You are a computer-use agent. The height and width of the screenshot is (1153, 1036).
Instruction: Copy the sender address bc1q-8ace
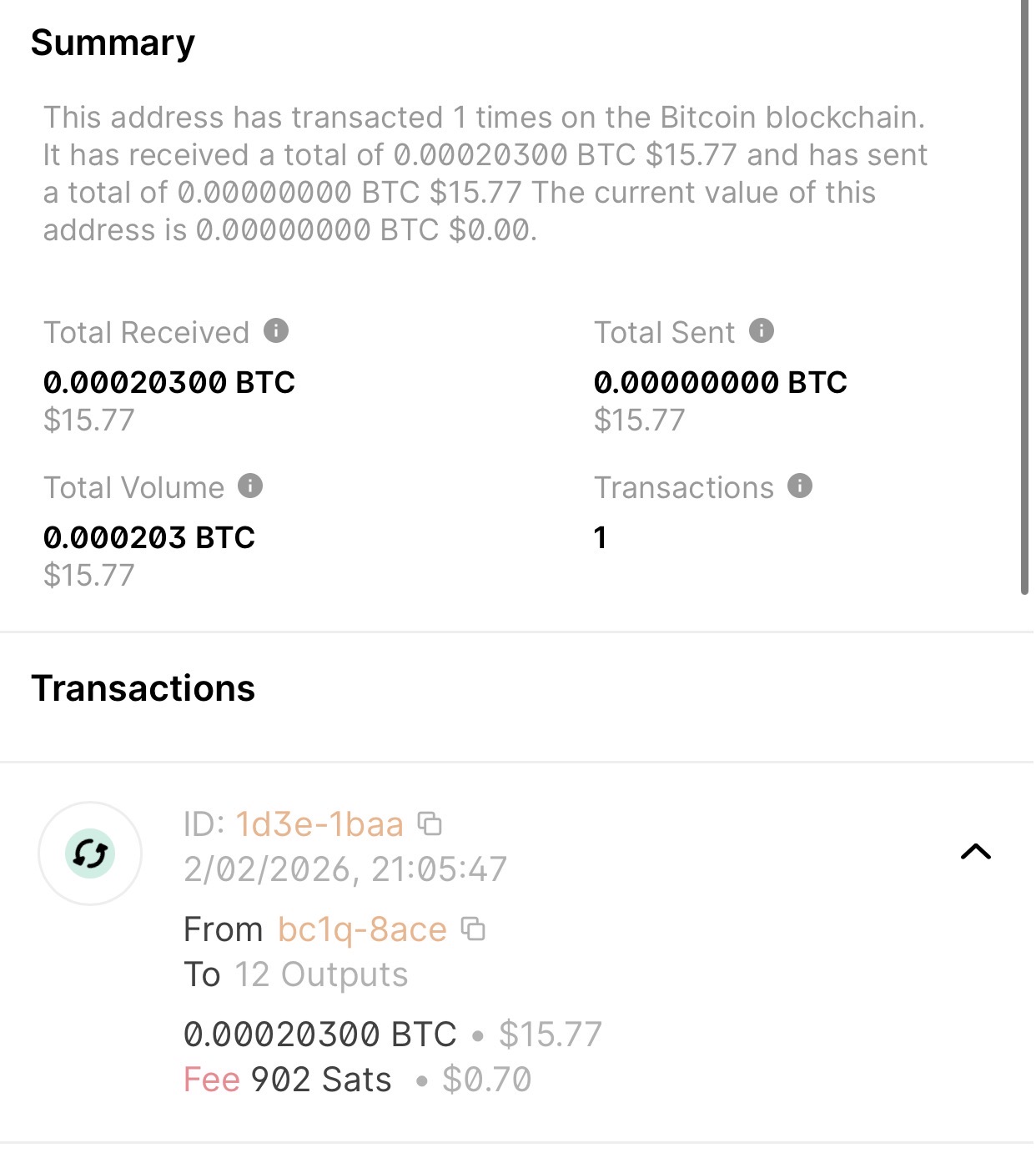pyautogui.click(x=473, y=929)
